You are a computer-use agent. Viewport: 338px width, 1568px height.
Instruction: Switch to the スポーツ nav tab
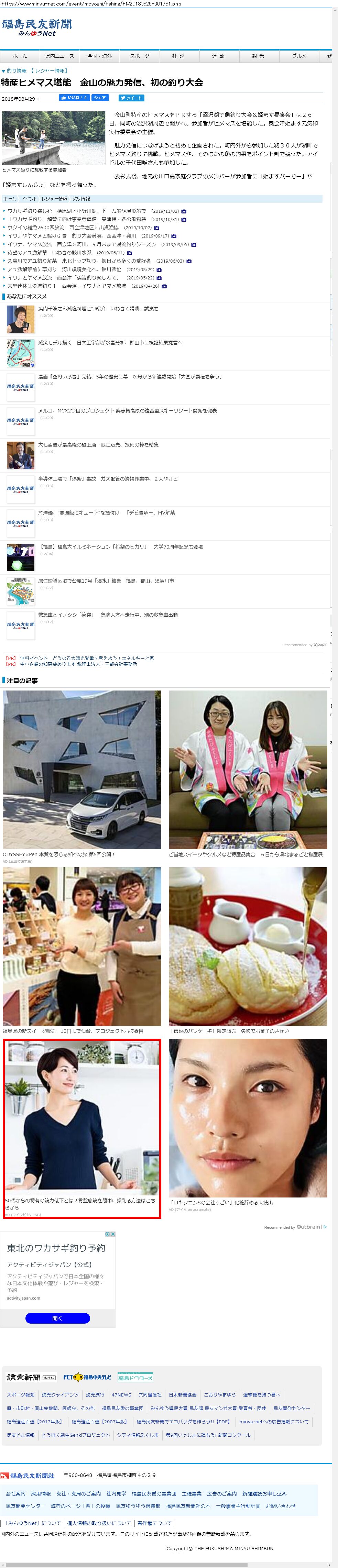(x=139, y=56)
